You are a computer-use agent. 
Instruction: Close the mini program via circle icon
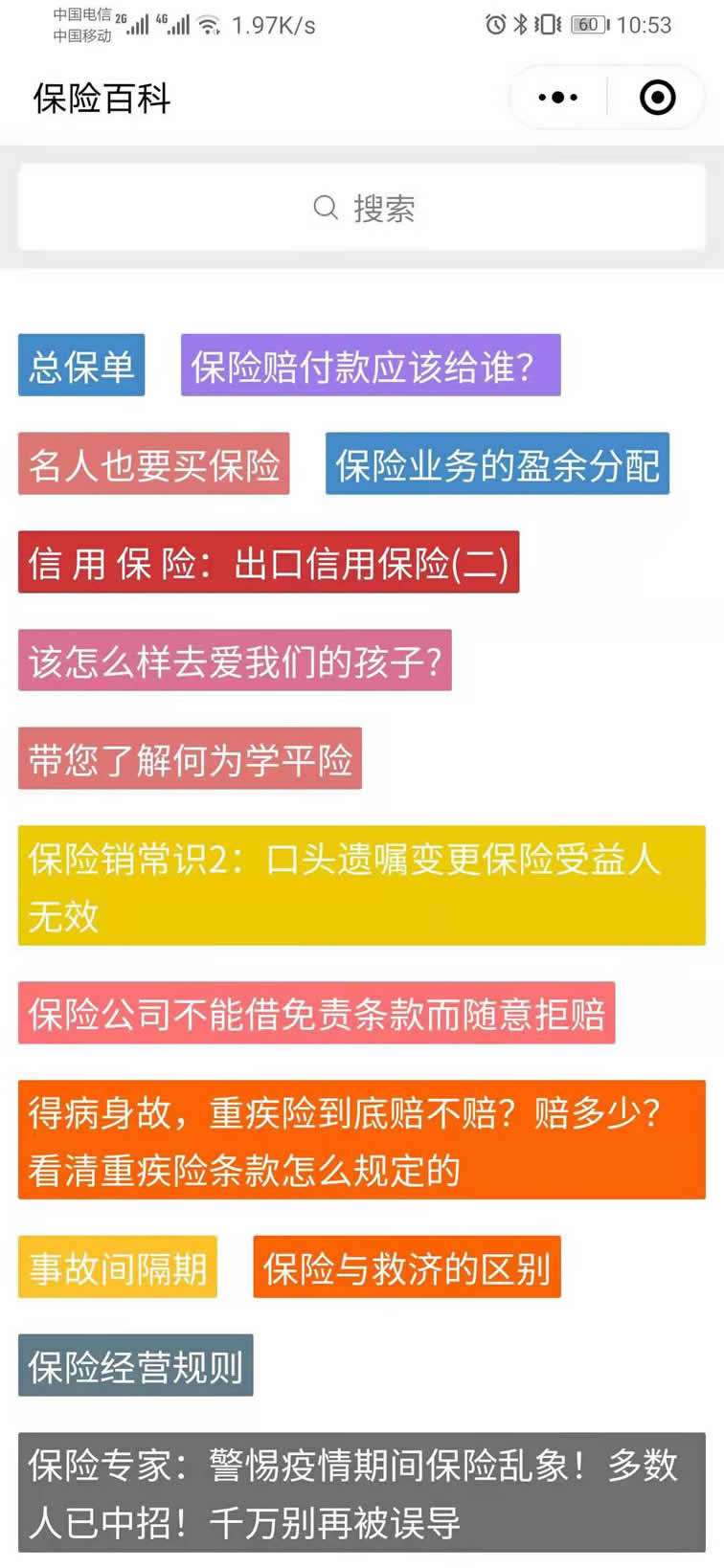[657, 98]
